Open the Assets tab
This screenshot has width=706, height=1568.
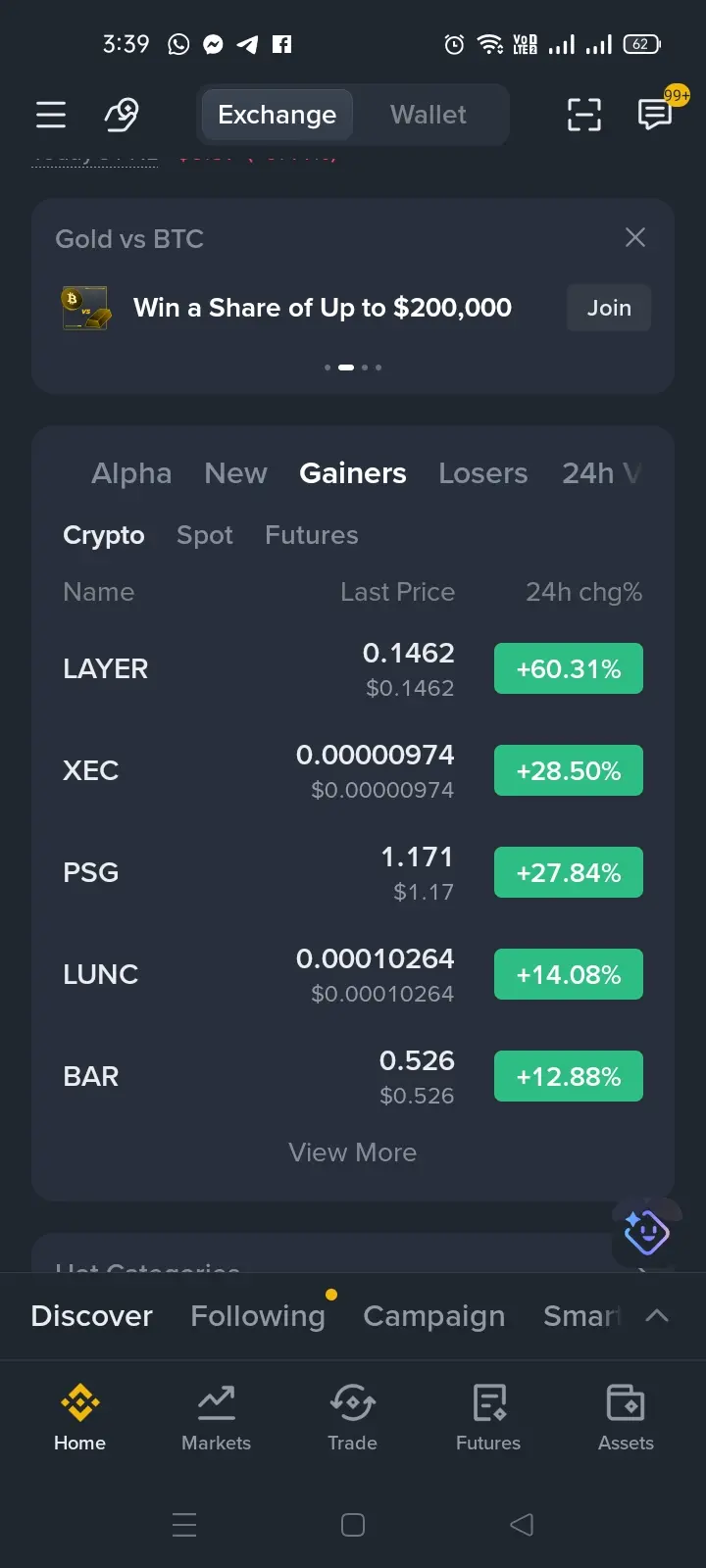(x=626, y=1417)
